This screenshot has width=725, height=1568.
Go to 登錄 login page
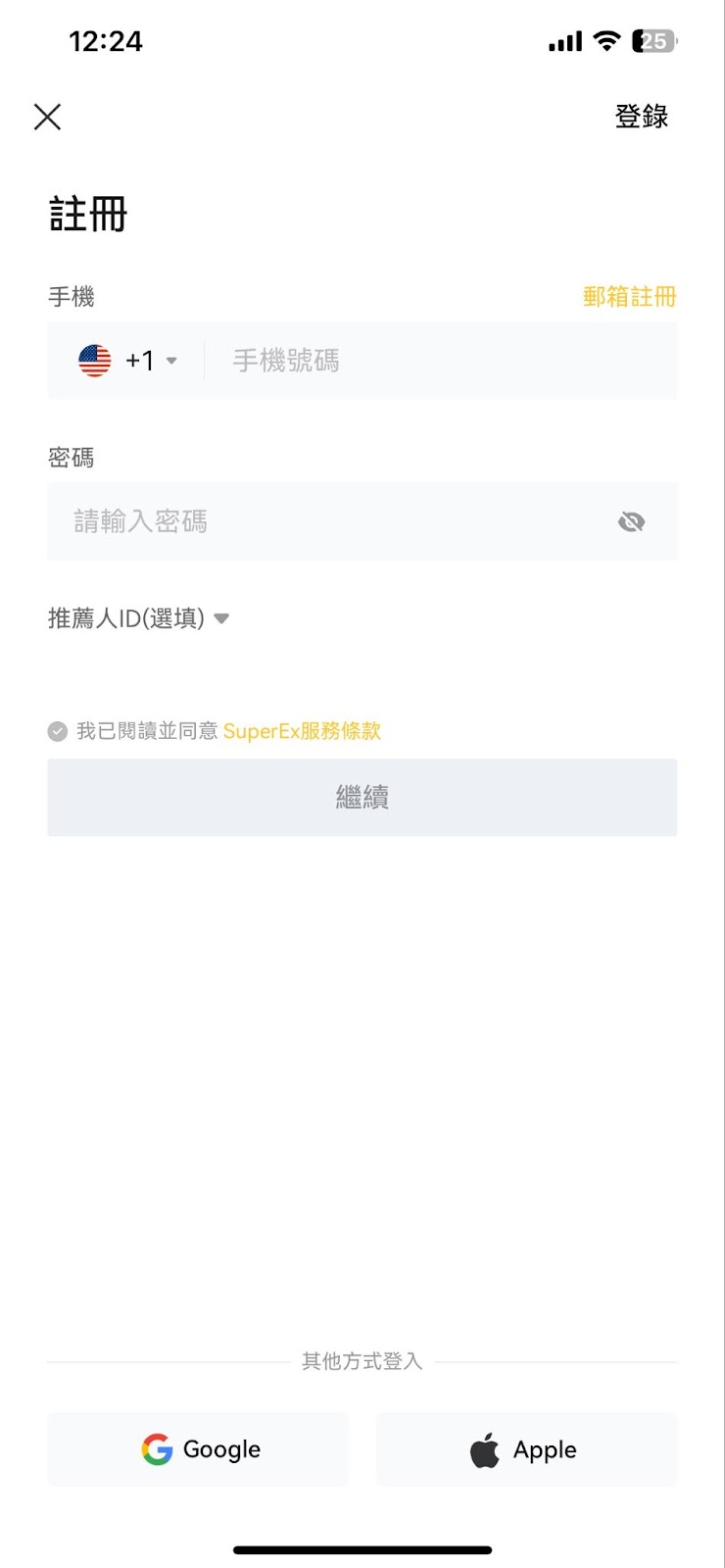642,117
